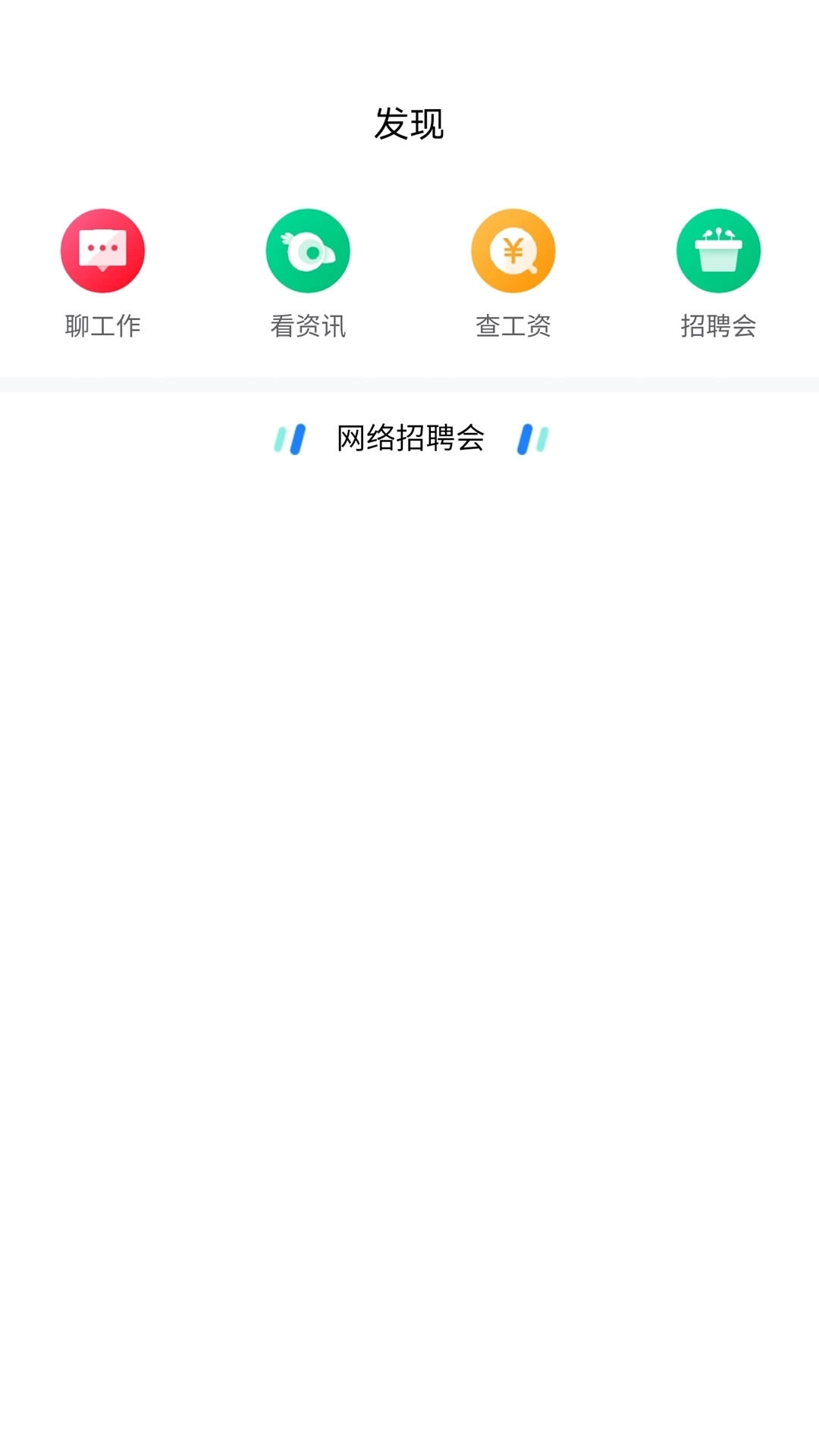Tap the 发现 page title

tap(409, 124)
